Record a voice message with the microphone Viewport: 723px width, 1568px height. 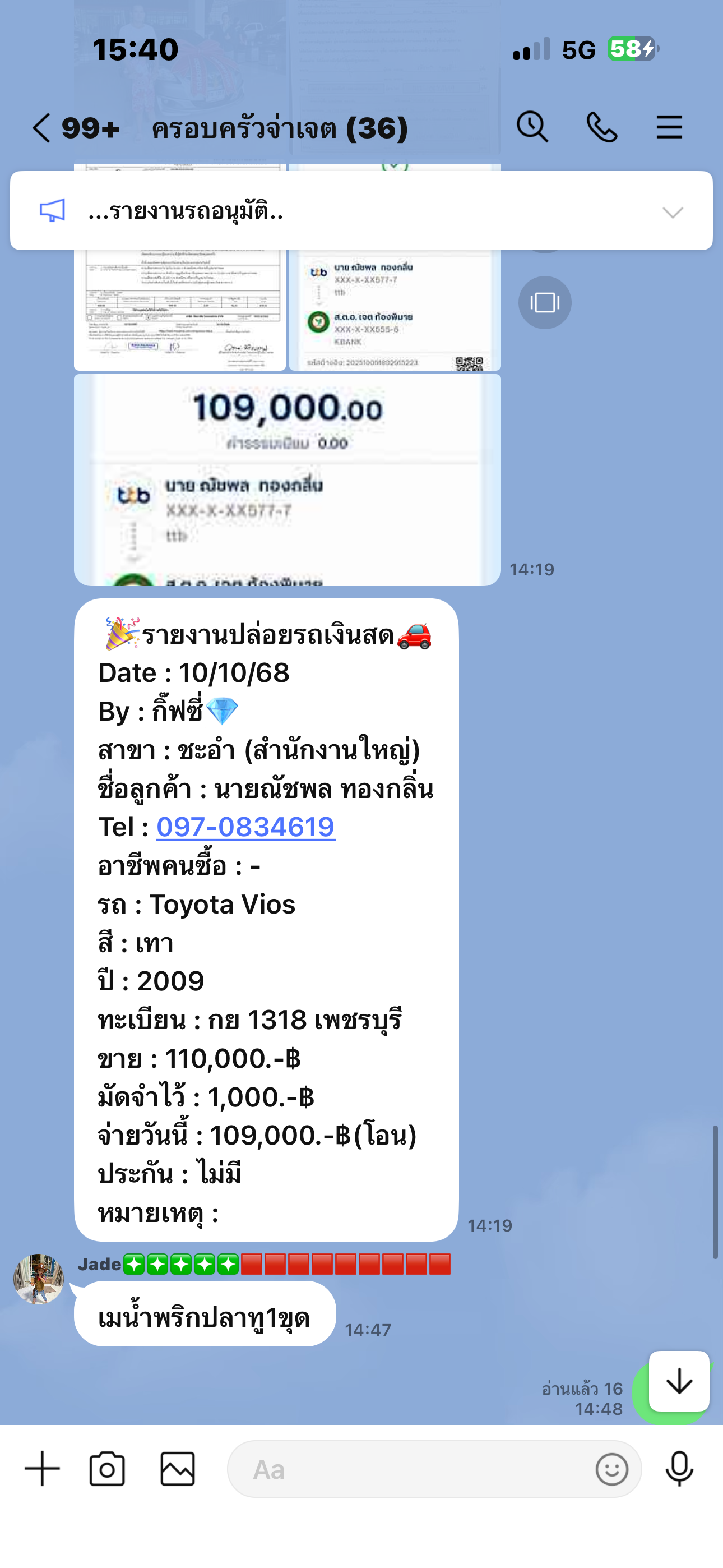tap(679, 1469)
